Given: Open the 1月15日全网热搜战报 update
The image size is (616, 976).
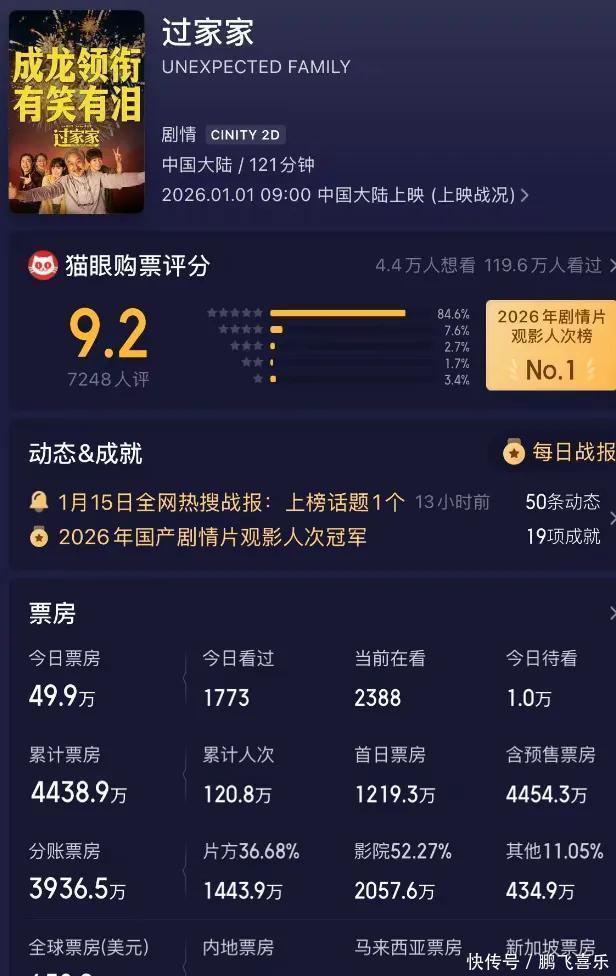Looking at the screenshot, I should point(231,502).
